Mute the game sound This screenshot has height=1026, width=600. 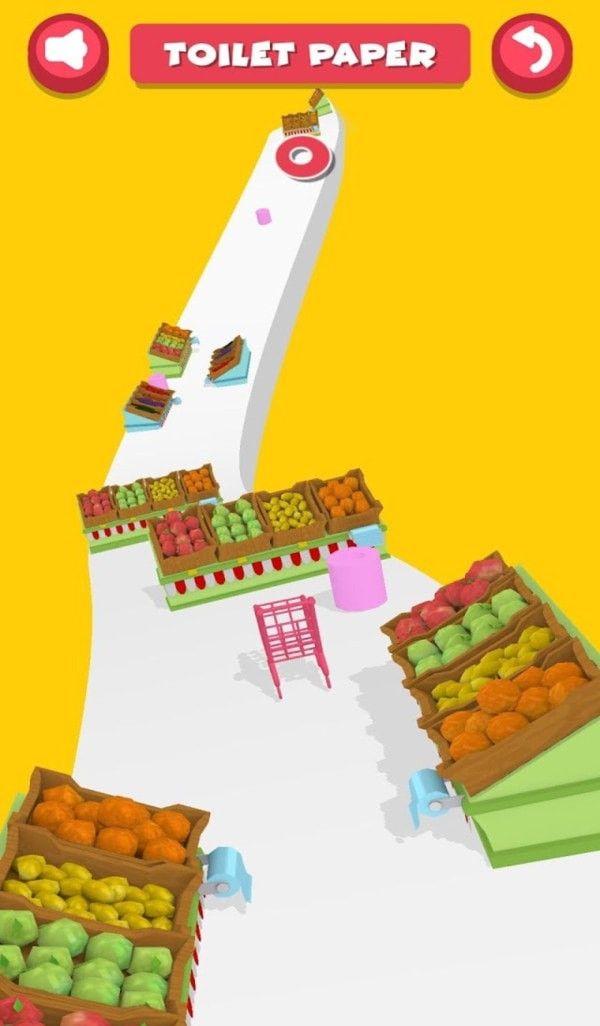click(x=69, y=51)
